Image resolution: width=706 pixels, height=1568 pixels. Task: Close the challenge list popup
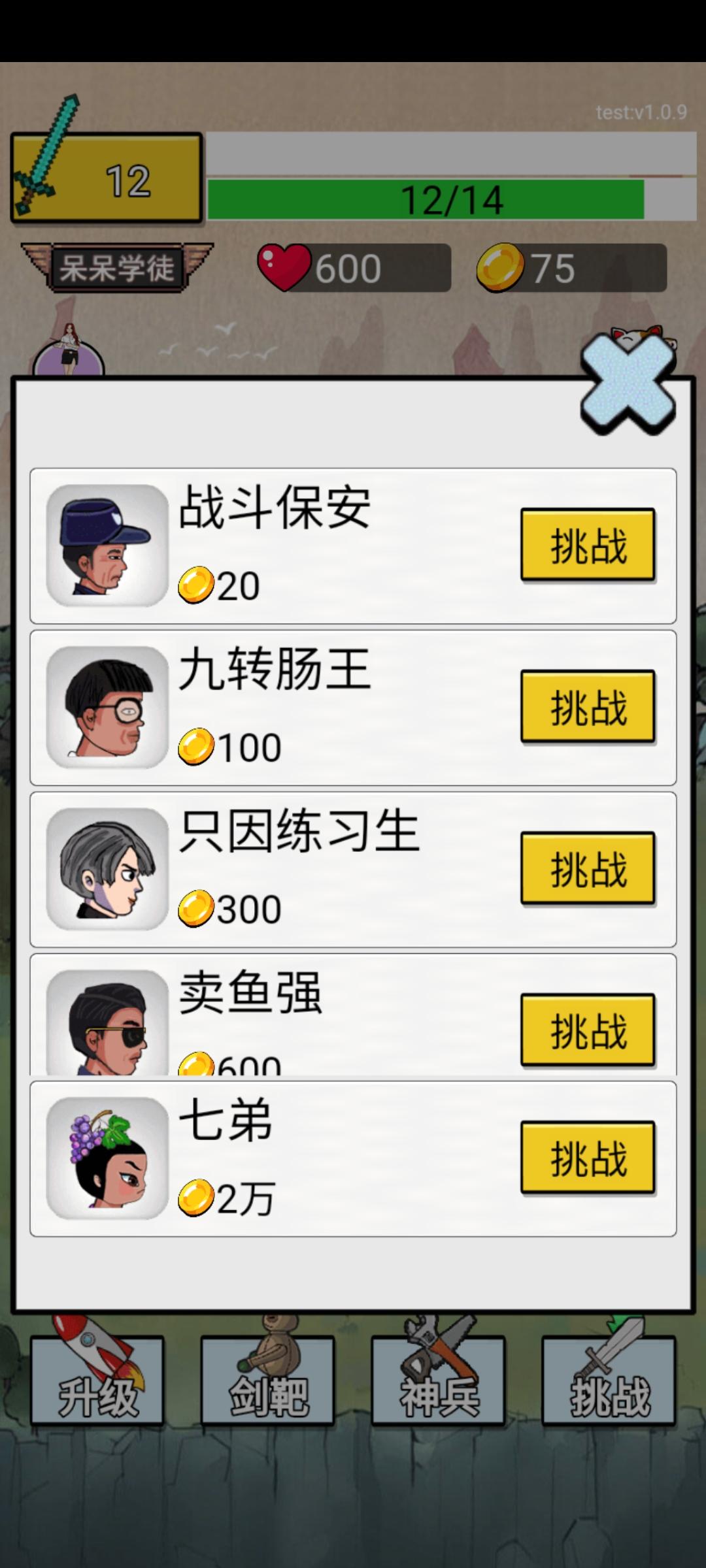point(628,385)
